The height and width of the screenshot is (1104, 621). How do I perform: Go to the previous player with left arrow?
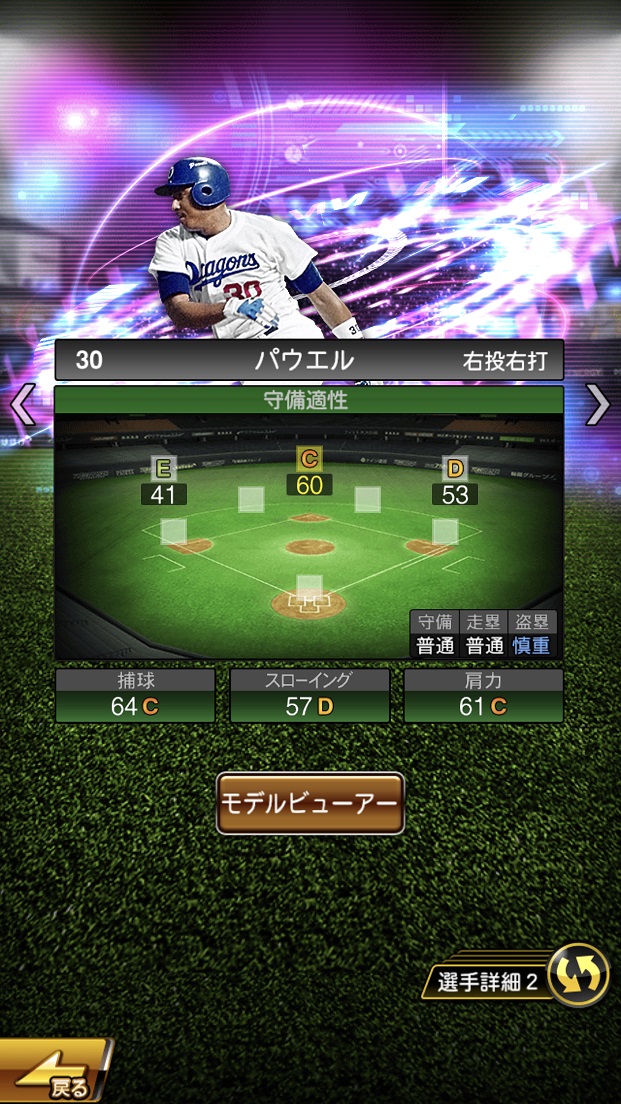22,406
